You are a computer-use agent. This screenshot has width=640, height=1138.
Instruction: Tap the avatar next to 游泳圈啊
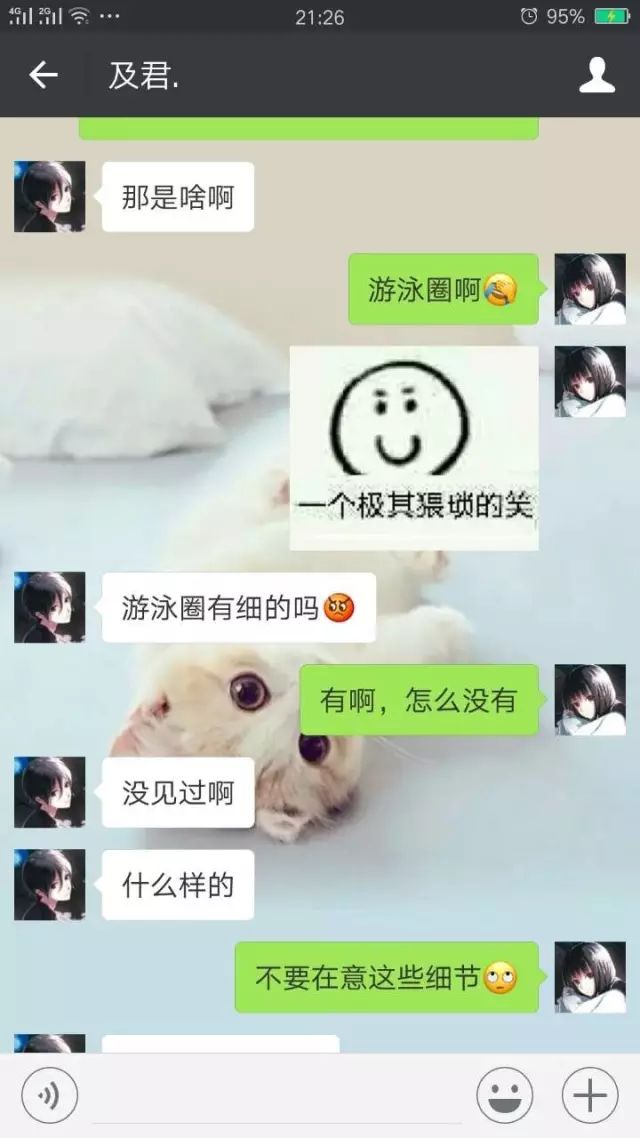(590, 289)
